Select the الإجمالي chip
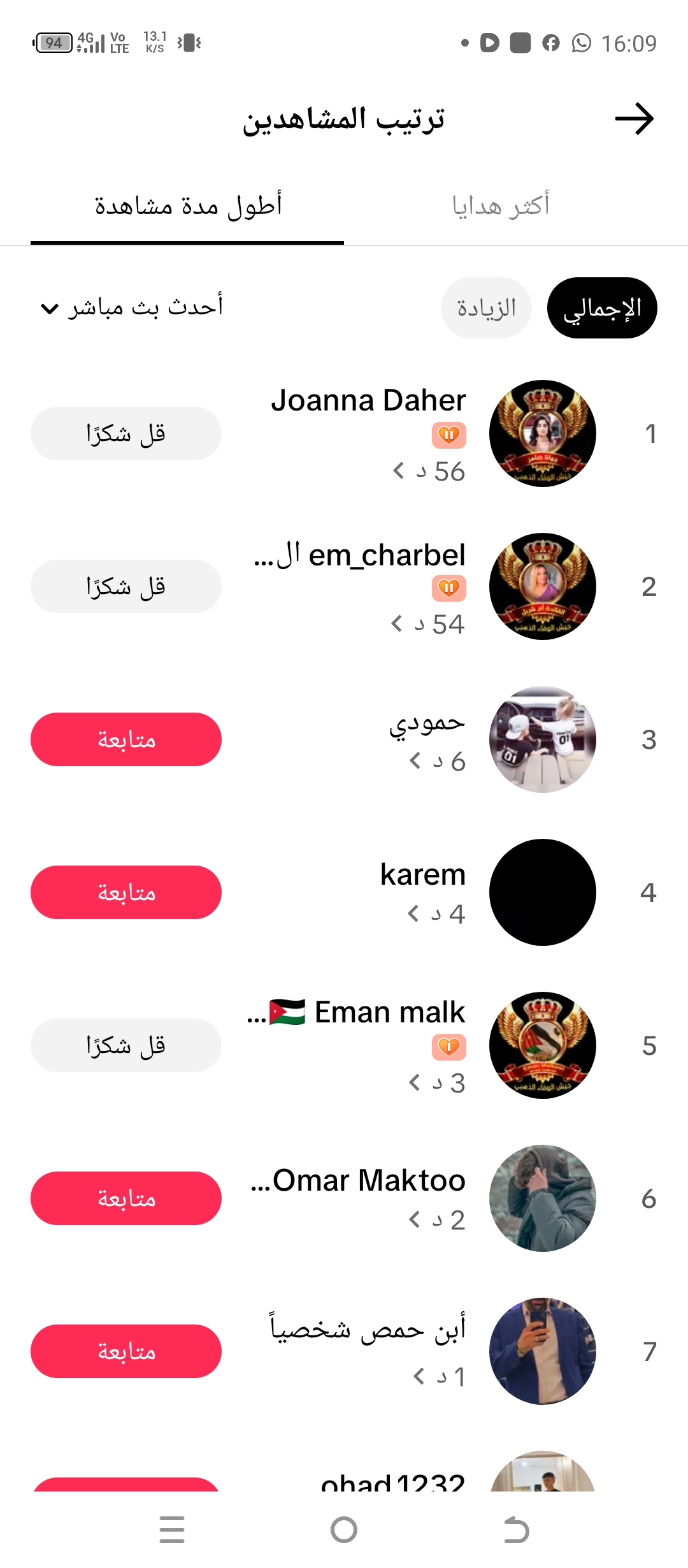Viewport: 688px width, 1568px height. pos(602,308)
